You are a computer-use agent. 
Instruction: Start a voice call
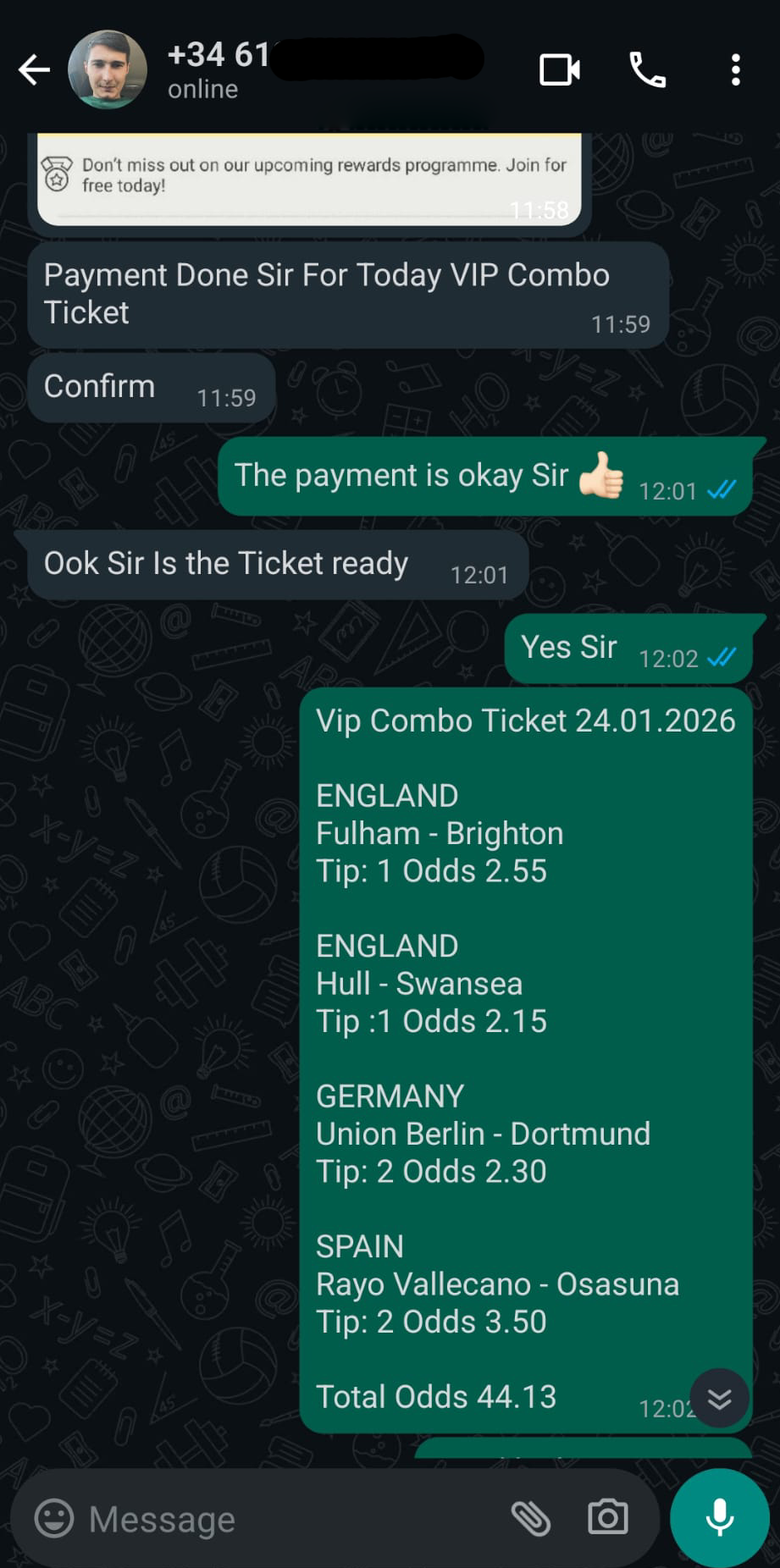[648, 70]
